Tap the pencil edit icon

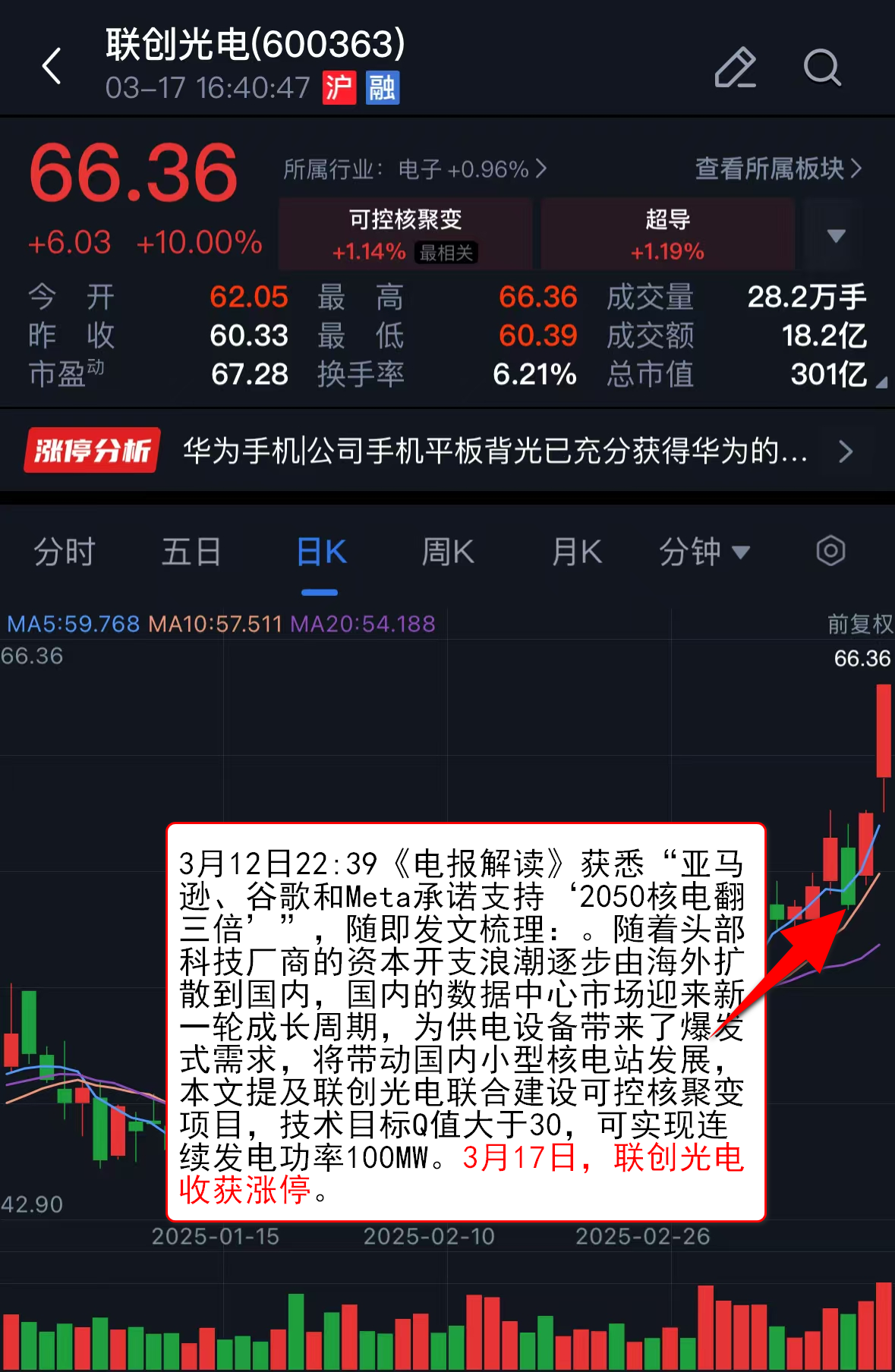(735, 68)
